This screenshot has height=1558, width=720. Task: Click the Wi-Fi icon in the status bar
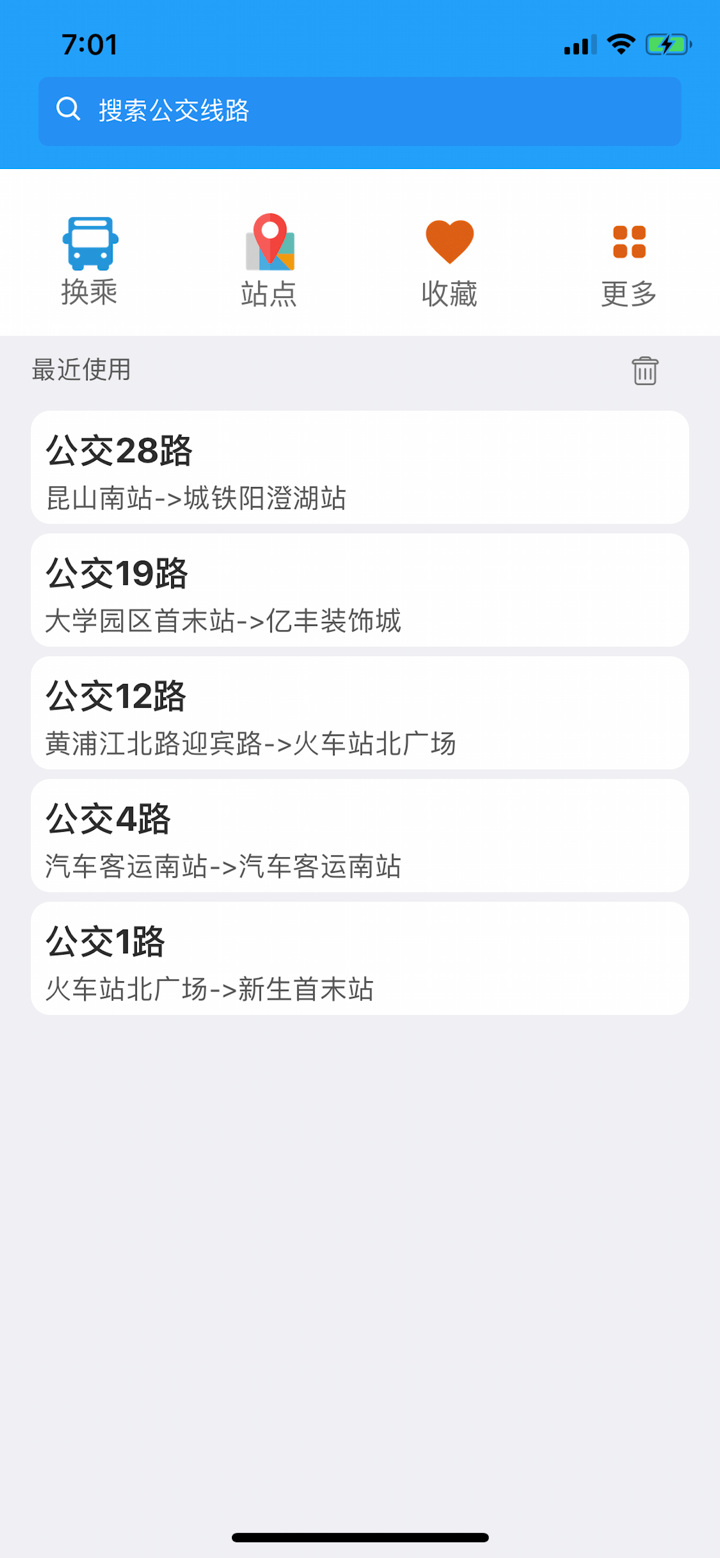pos(620,44)
